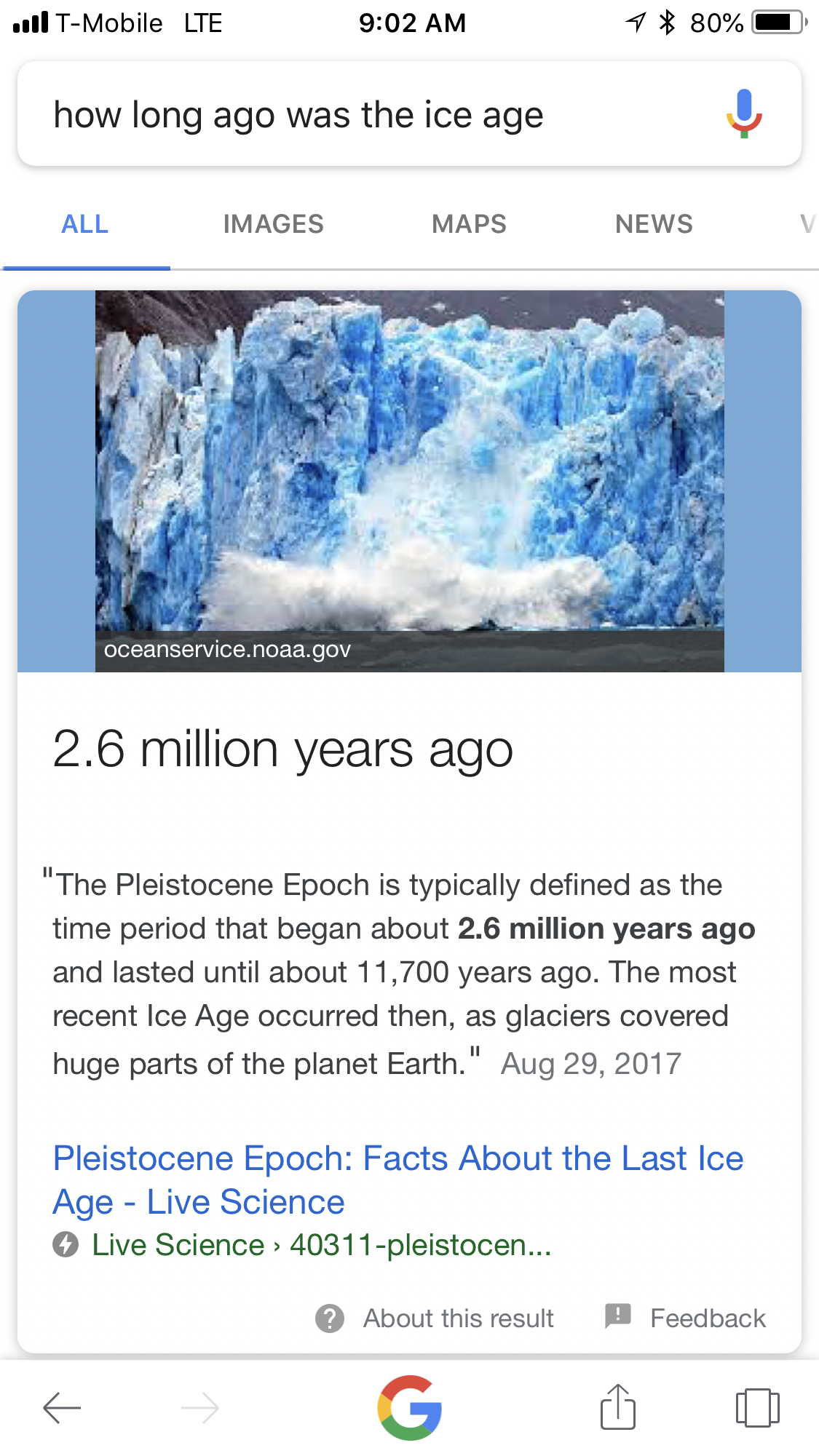Start voice search with the microphone
The height and width of the screenshot is (1456, 819).
(x=743, y=114)
